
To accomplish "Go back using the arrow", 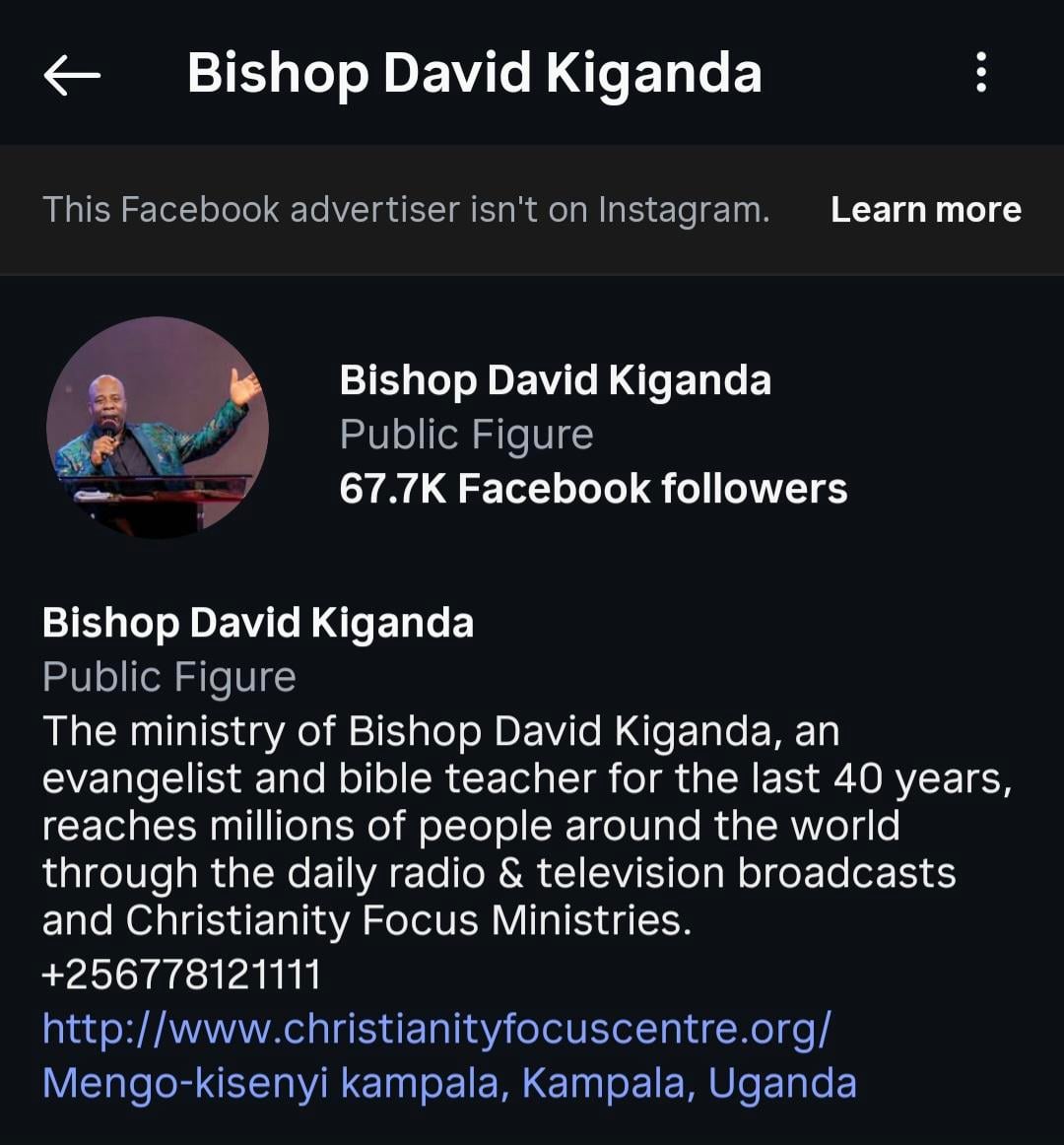I will (72, 75).
